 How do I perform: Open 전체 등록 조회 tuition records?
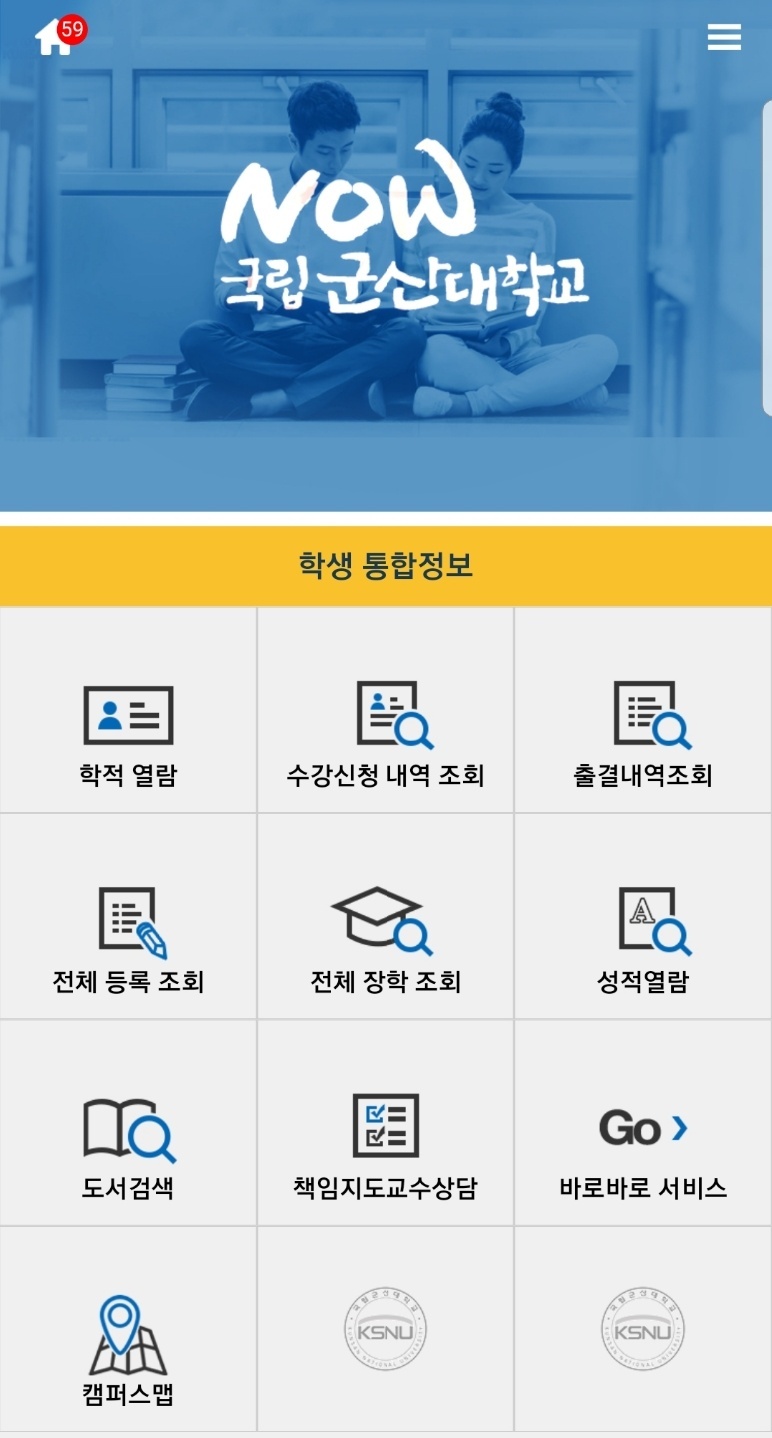pos(128,938)
